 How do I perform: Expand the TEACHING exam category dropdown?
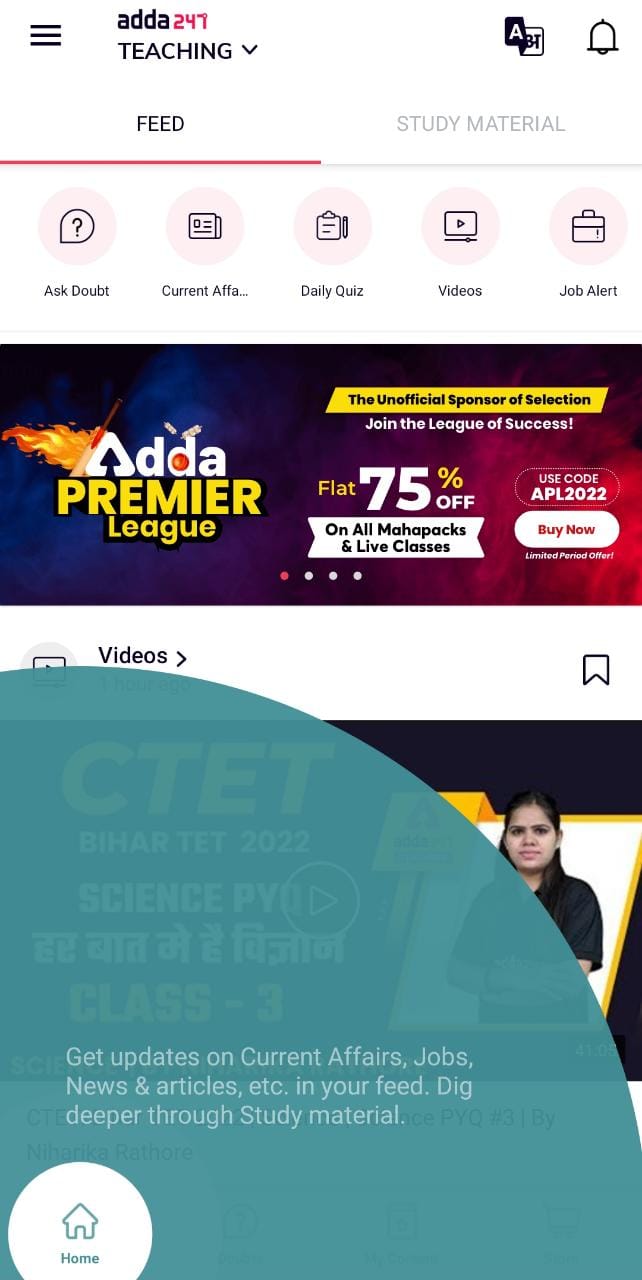point(188,51)
